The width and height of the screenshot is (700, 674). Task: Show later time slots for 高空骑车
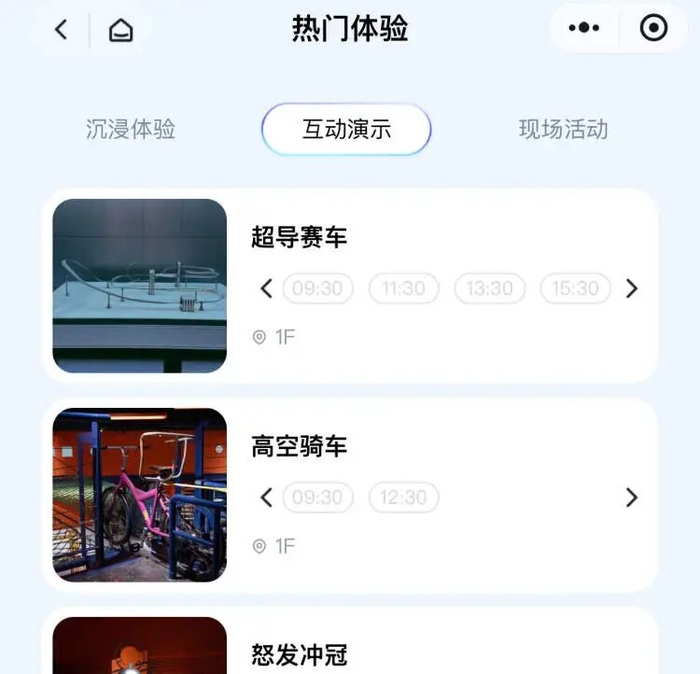click(631, 497)
